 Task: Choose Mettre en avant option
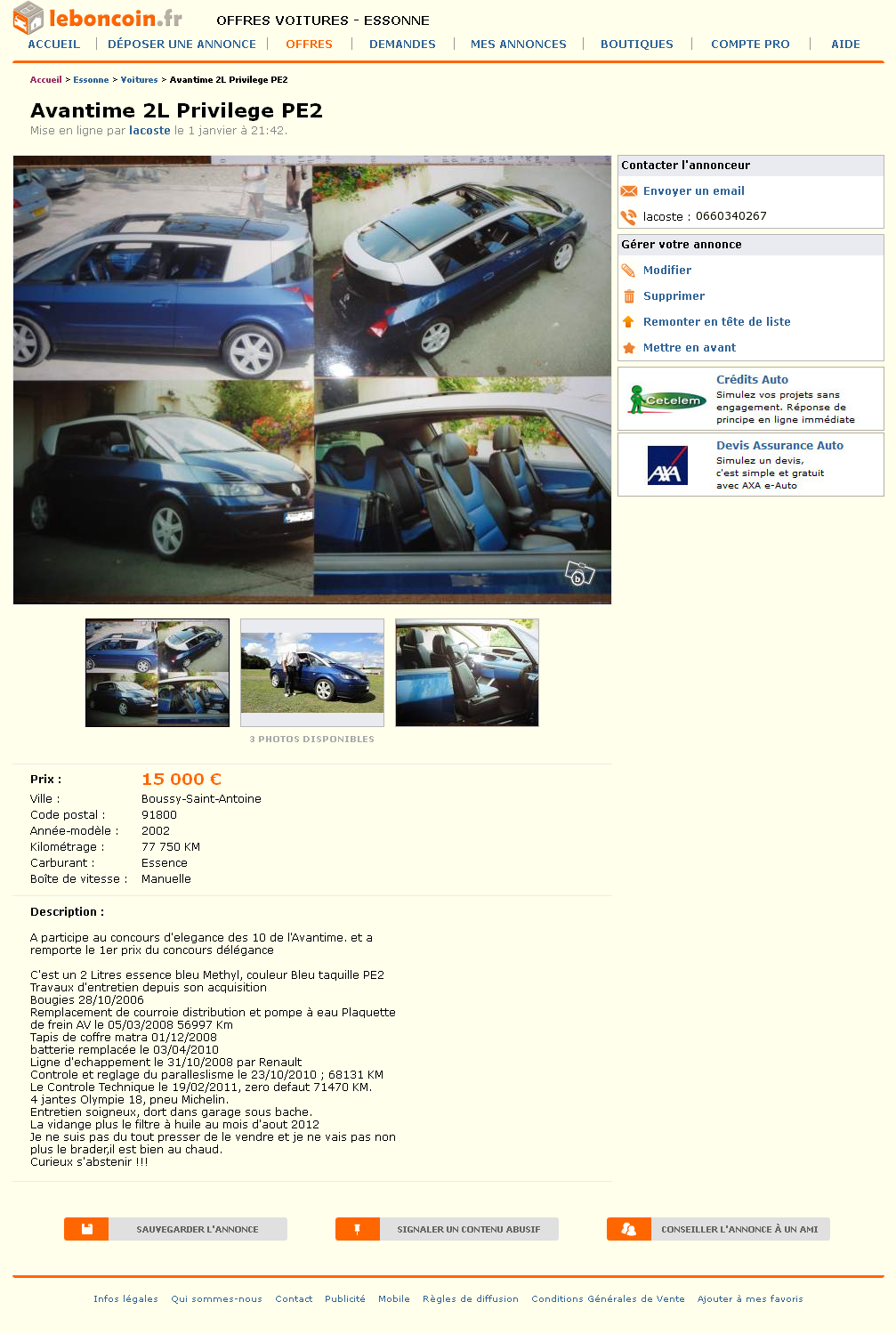point(689,347)
